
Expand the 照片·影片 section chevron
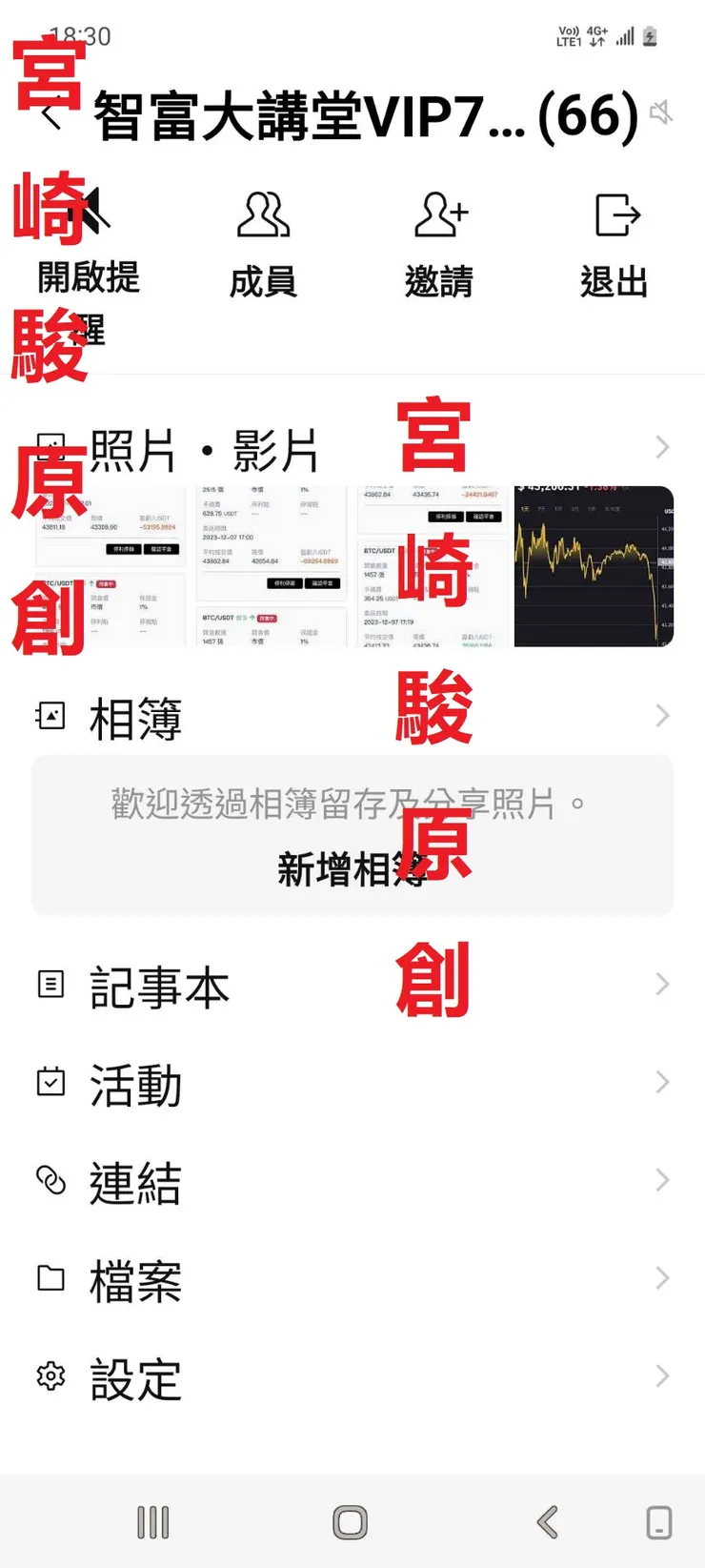[x=663, y=445]
